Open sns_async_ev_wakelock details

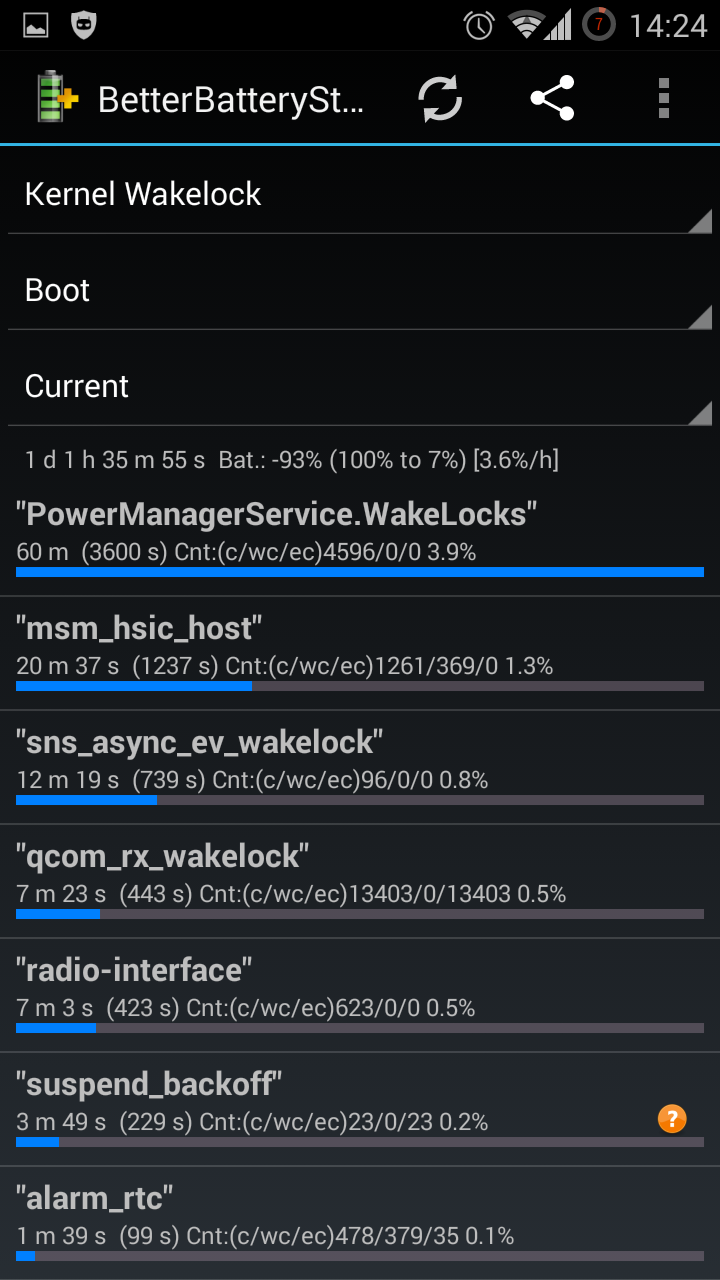pos(360,768)
